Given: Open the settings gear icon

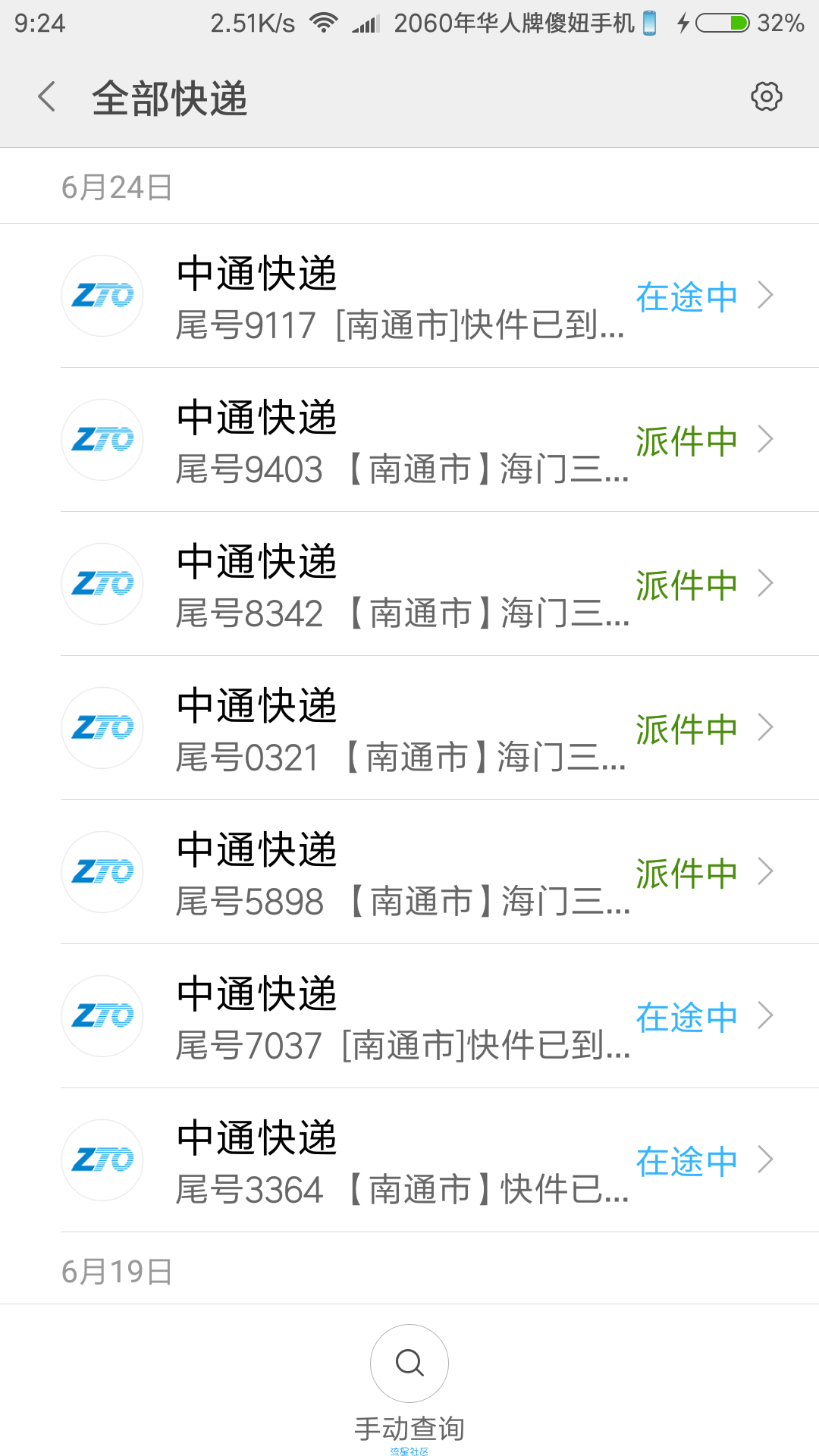Looking at the screenshot, I should coord(766,97).
